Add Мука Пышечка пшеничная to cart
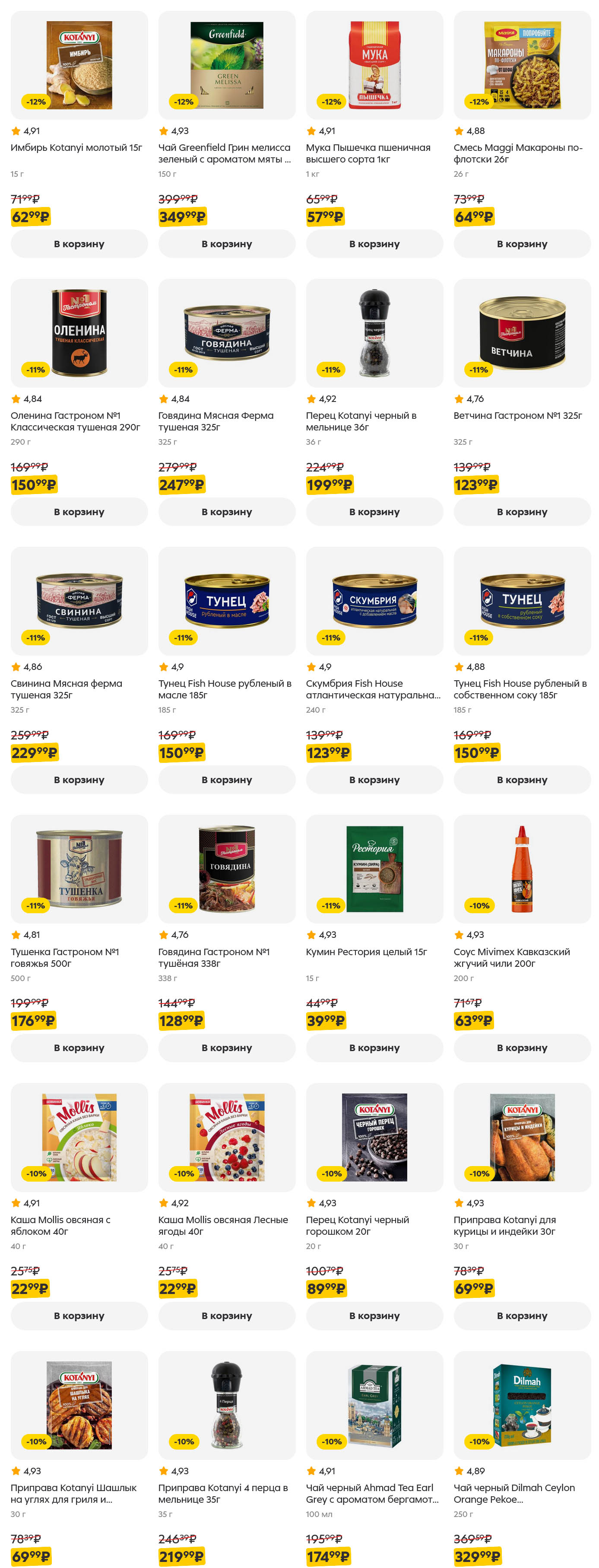The image size is (599, 1568). (374, 243)
